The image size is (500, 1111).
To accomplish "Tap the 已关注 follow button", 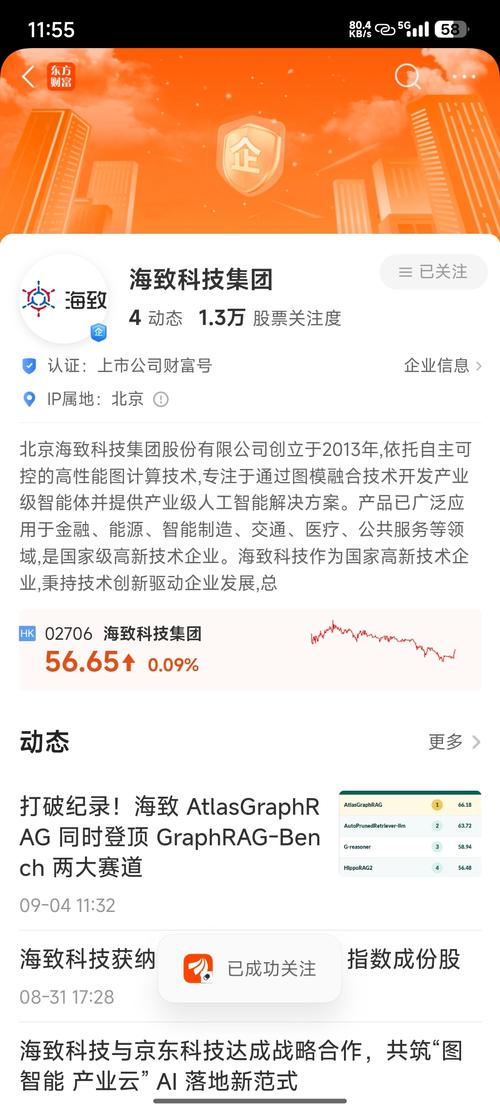I will coord(433,272).
